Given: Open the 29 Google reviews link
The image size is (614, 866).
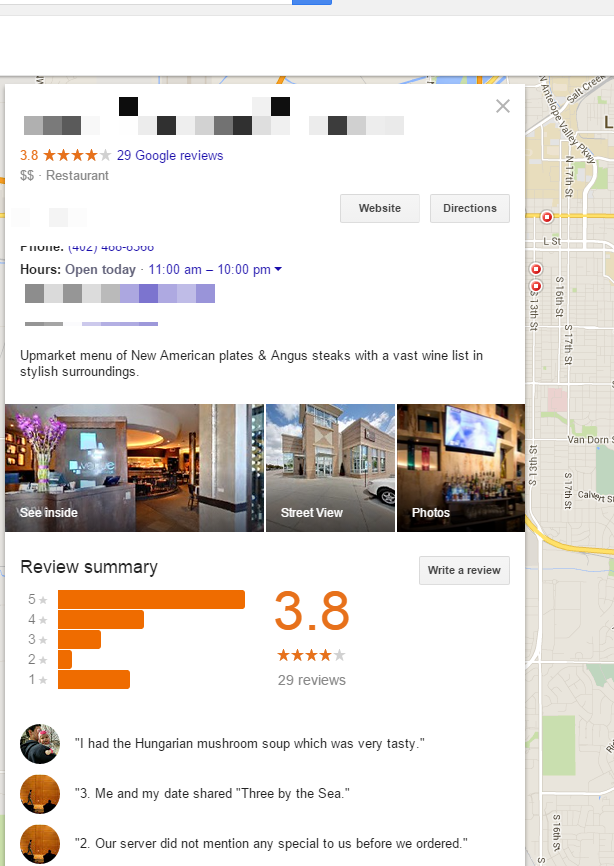Looking at the screenshot, I should (170, 155).
